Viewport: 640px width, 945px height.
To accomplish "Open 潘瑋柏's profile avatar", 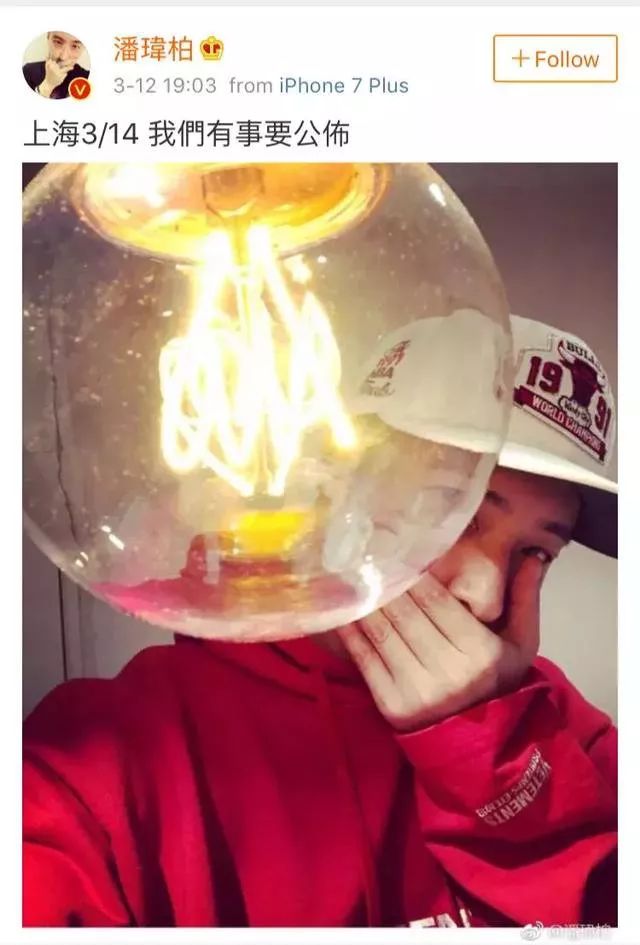I will coord(56,65).
